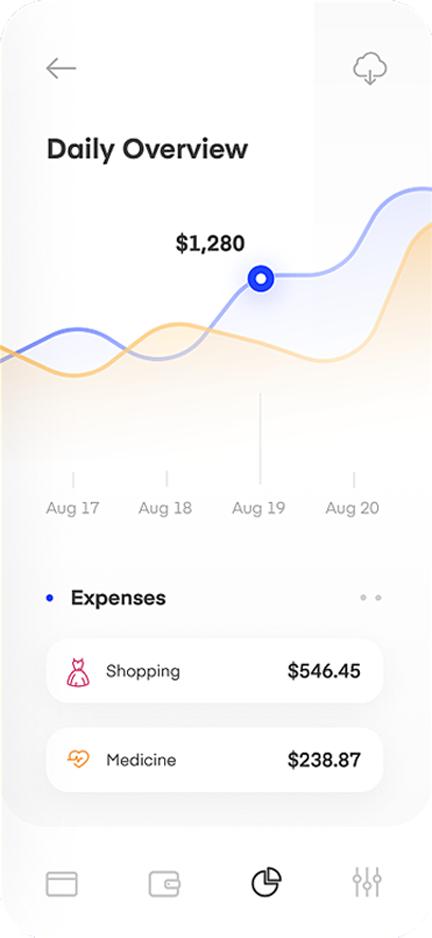Tap the cloud download icon
Viewport: 432px width, 938px height.
(x=370, y=68)
